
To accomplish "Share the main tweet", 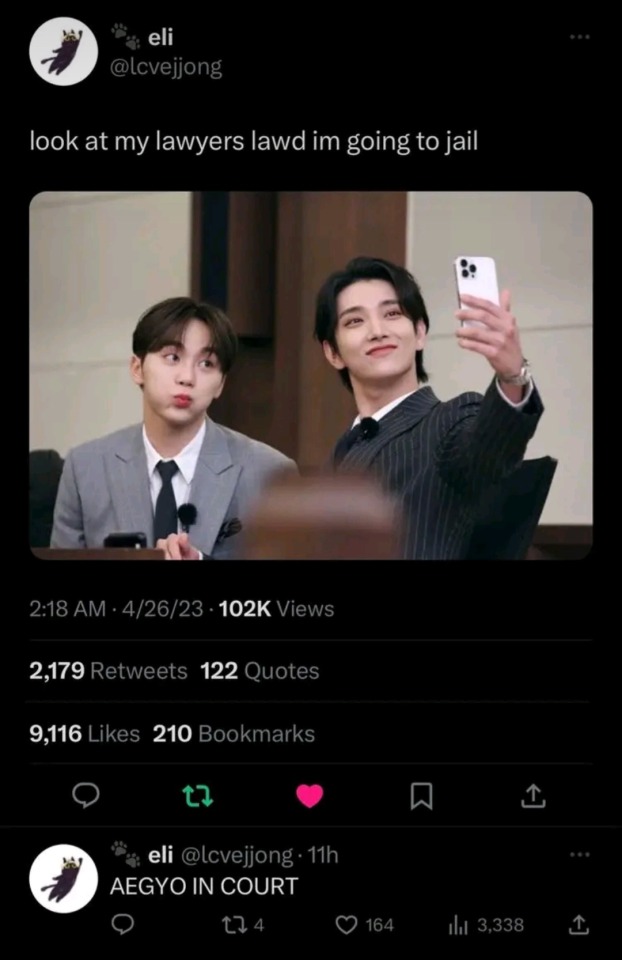I will pos(534,796).
